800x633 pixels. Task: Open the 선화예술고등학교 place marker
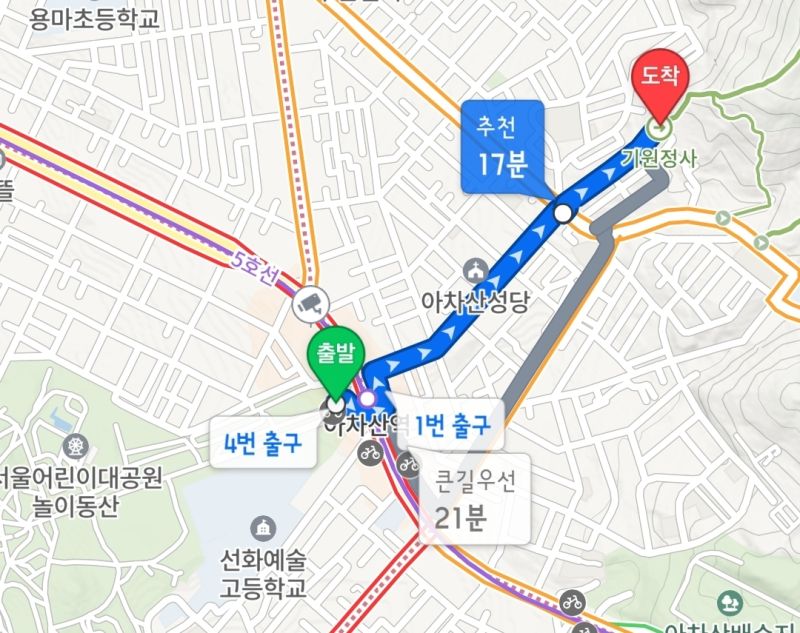263,528
